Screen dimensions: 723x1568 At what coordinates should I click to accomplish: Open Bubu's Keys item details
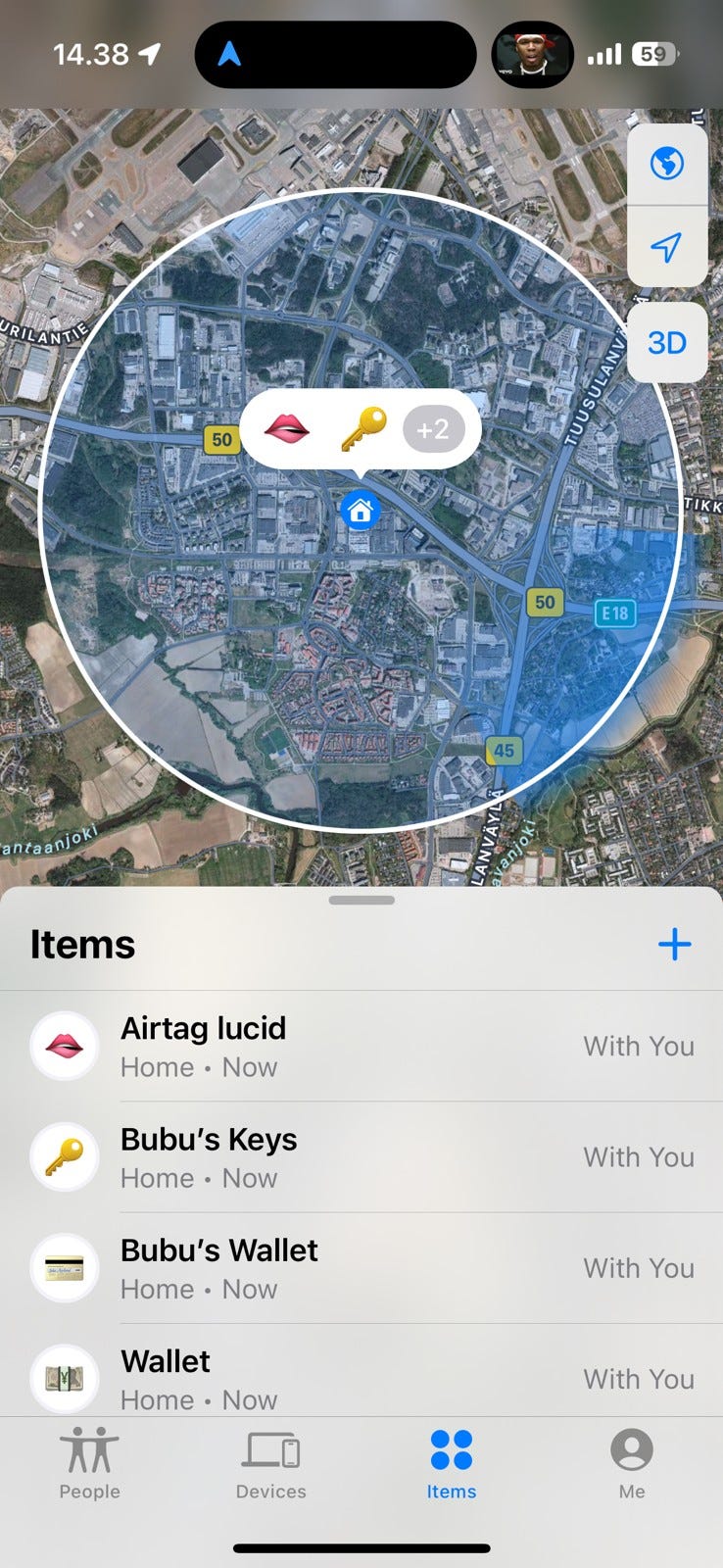[361, 1157]
